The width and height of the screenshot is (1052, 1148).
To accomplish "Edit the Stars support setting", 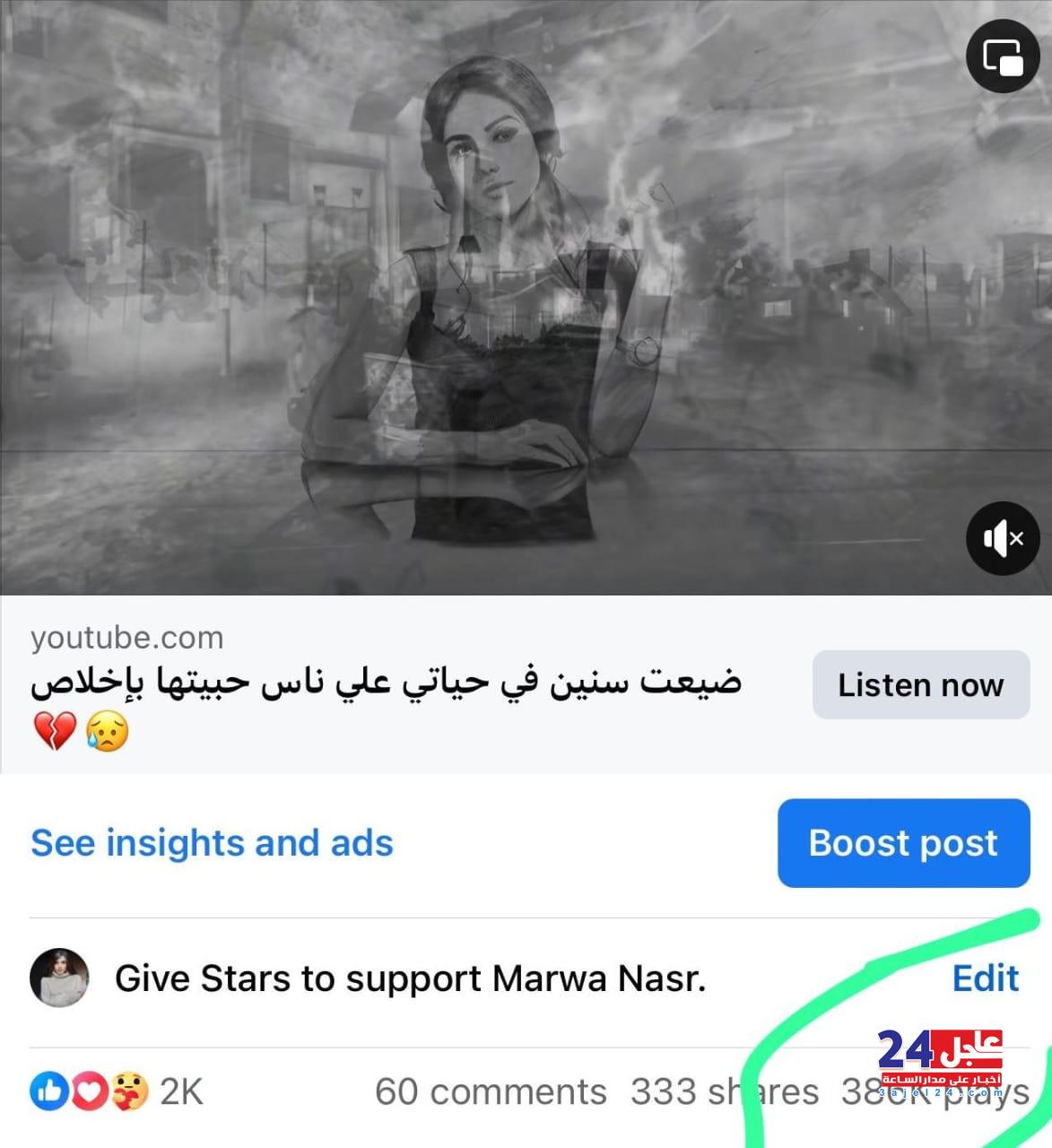I will click(x=985, y=978).
